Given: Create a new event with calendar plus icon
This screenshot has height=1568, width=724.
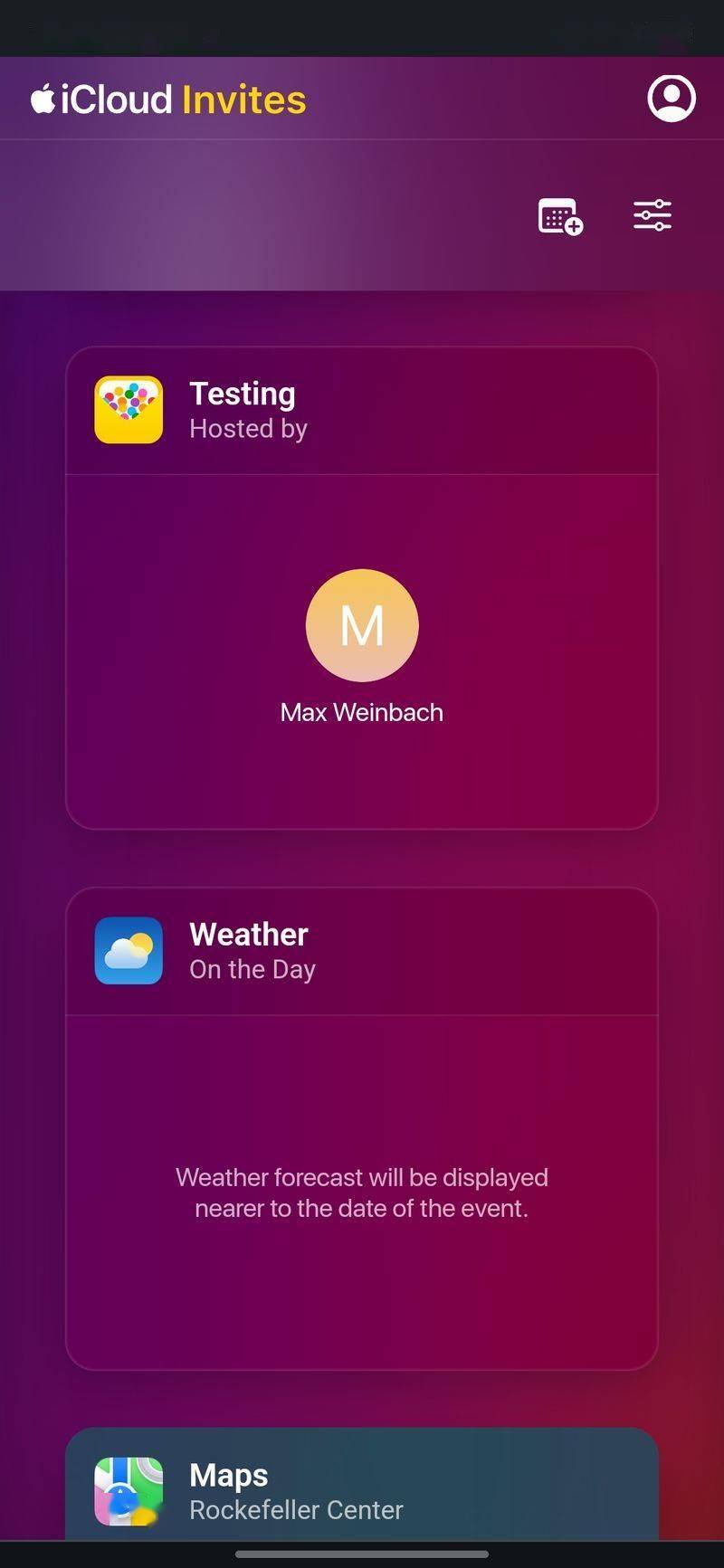Looking at the screenshot, I should tap(560, 216).
